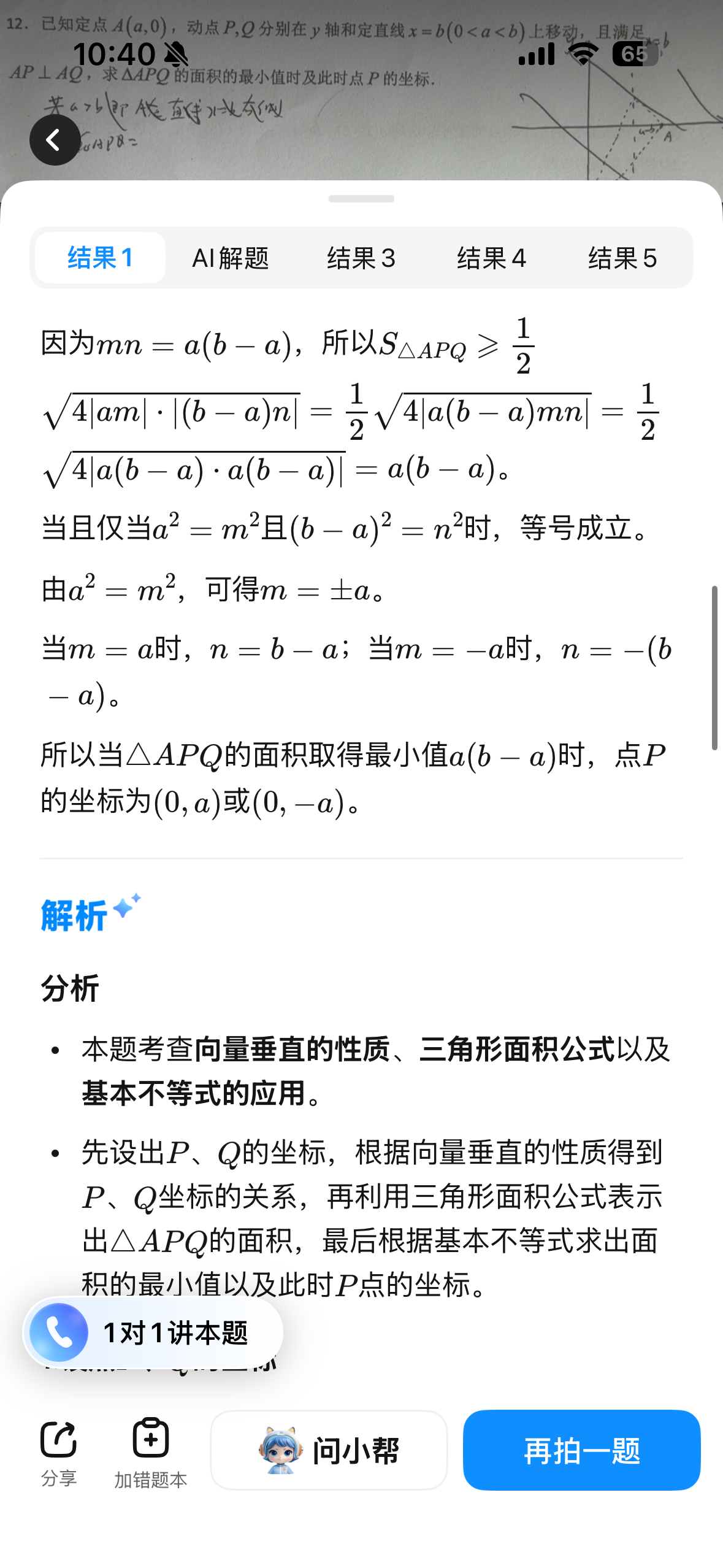
Task: Show the 结果 5 tab
Action: click(x=622, y=258)
